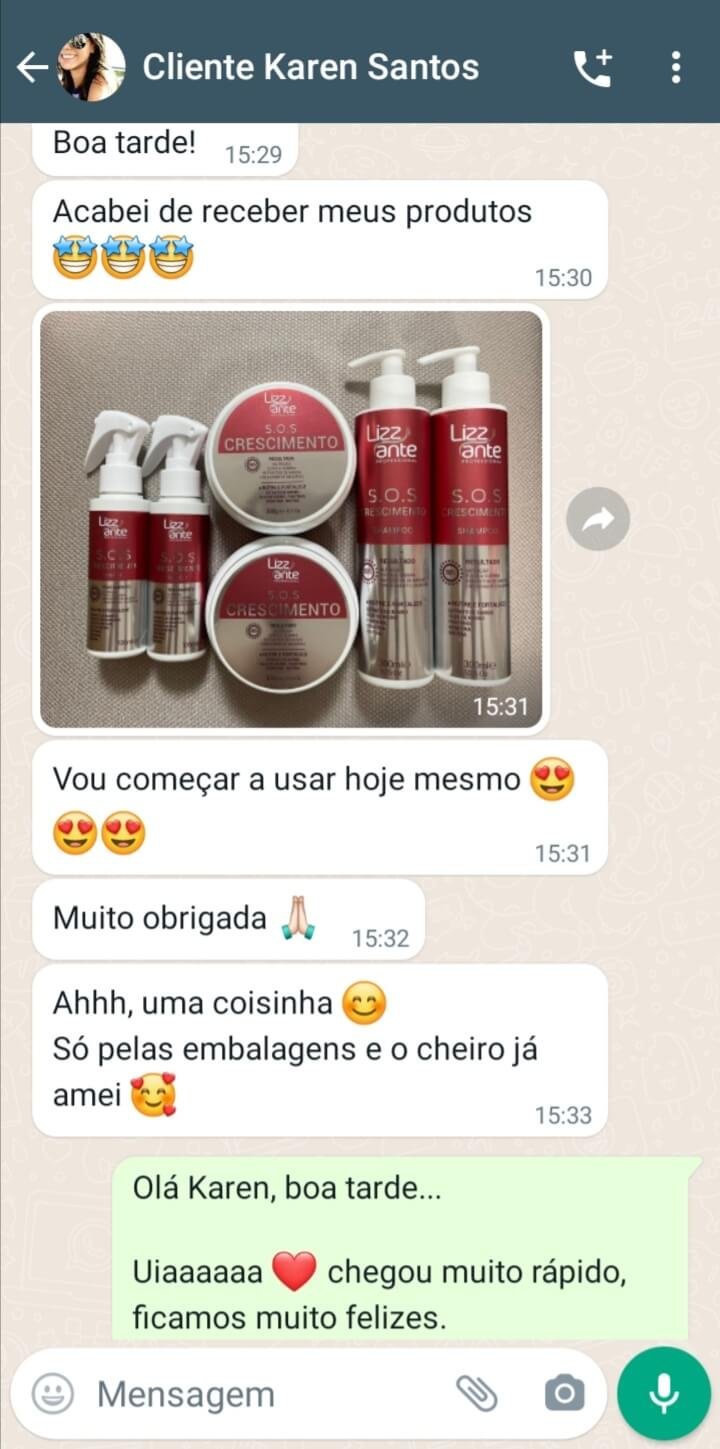Open the emoji picker
720x1449 pixels.
(x=52, y=1393)
